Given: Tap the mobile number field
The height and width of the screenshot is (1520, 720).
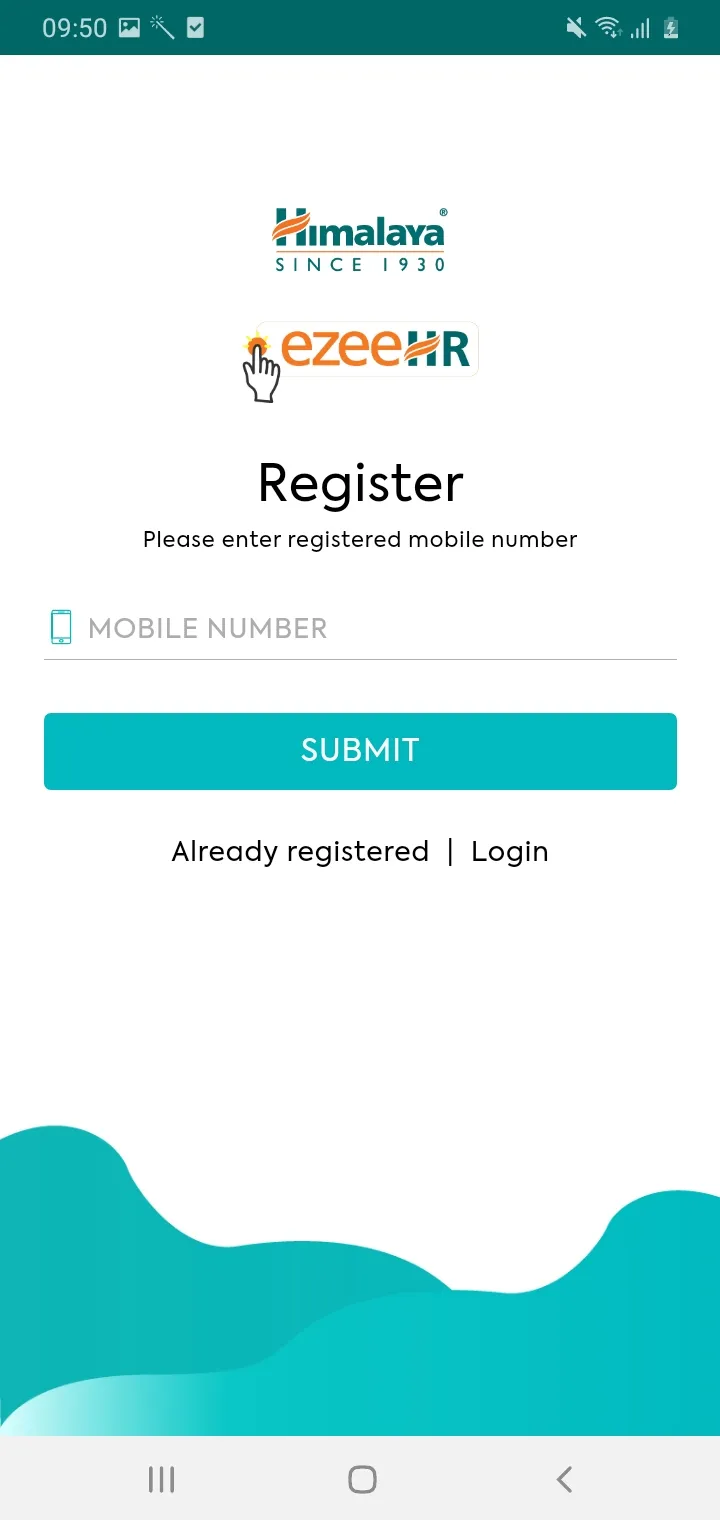Looking at the screenshot, I should 360,628.
